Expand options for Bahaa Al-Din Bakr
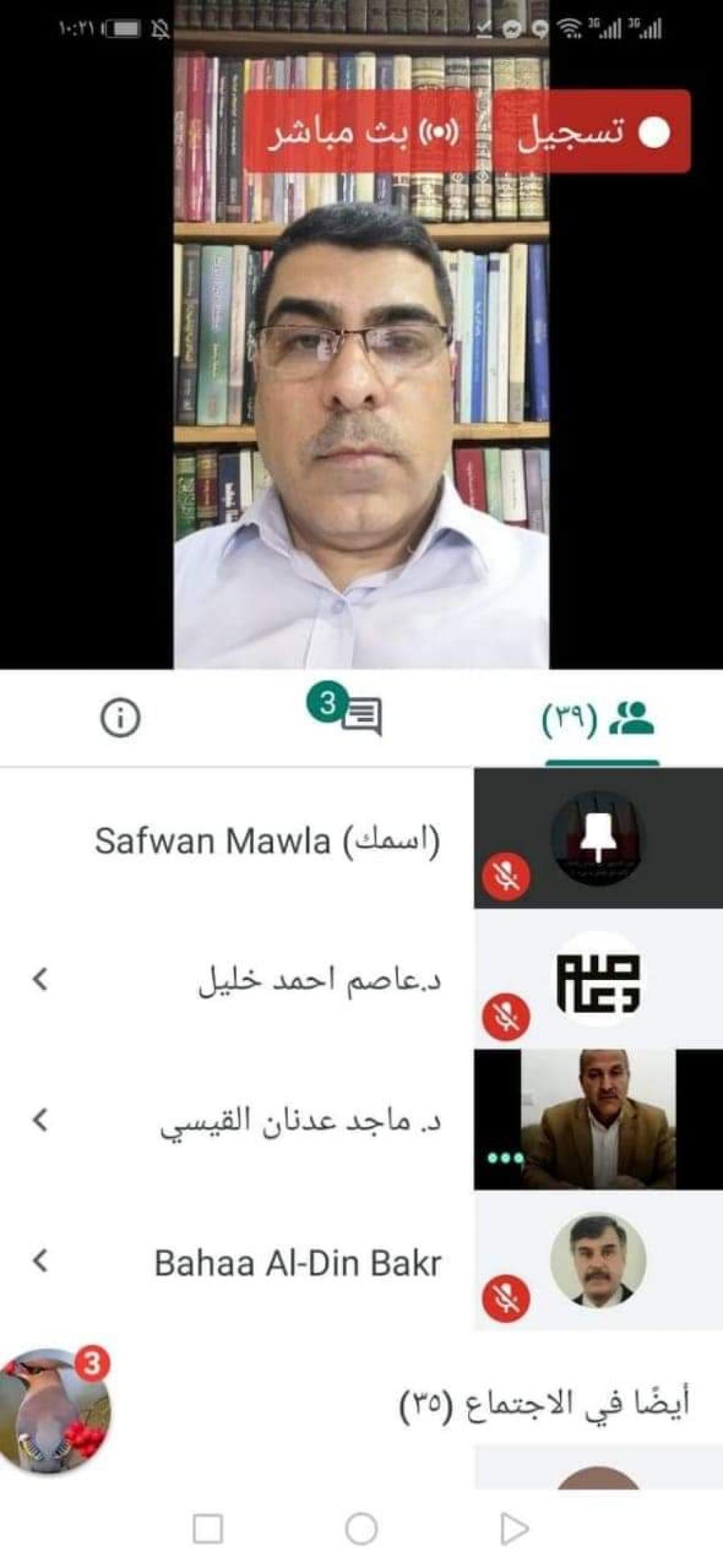This screenshot has height=1568, width=723. tap(41, 1260)
